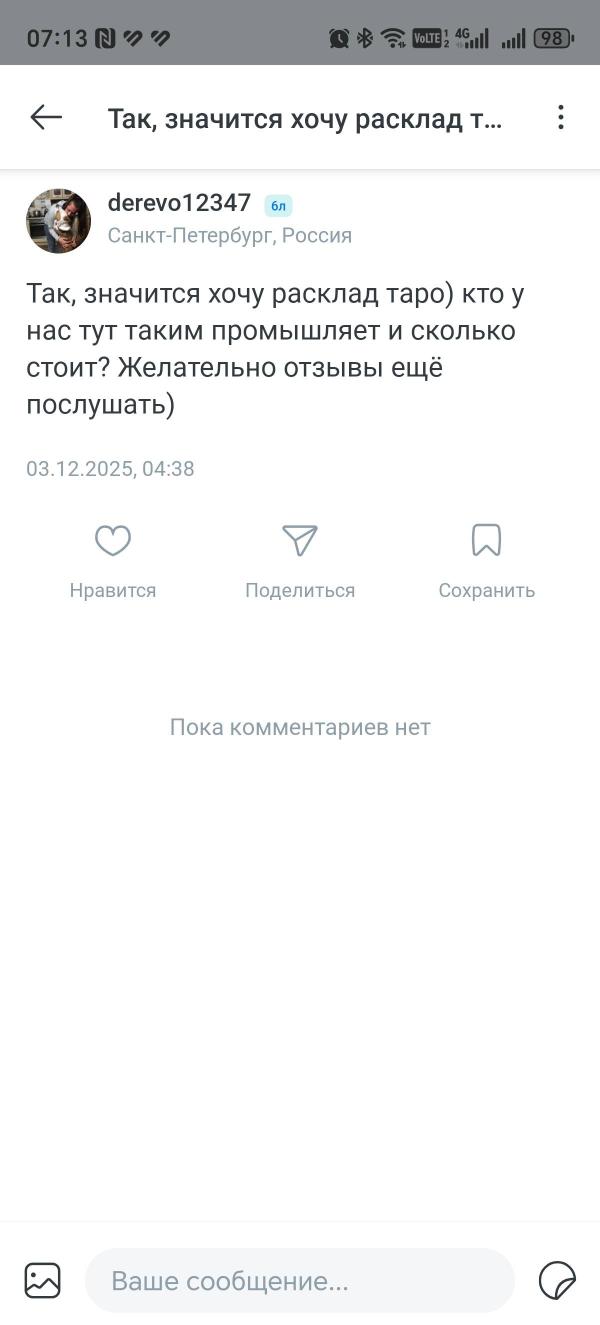The height and width of the screenshot is (1325, 600).
Task: Open the derevo12347 username link
Action: point(179,203)
